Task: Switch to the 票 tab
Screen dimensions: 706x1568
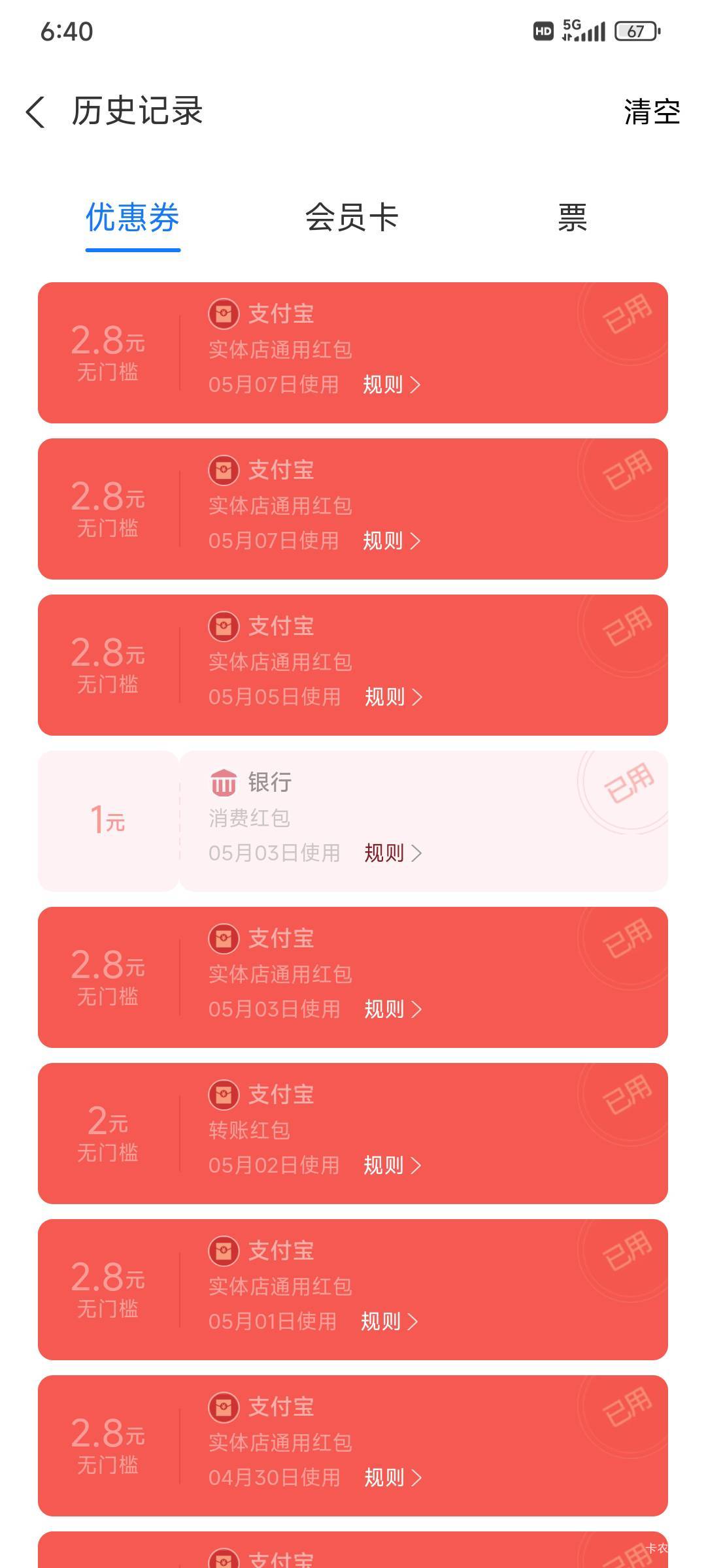Action: (x=572, y=218)
